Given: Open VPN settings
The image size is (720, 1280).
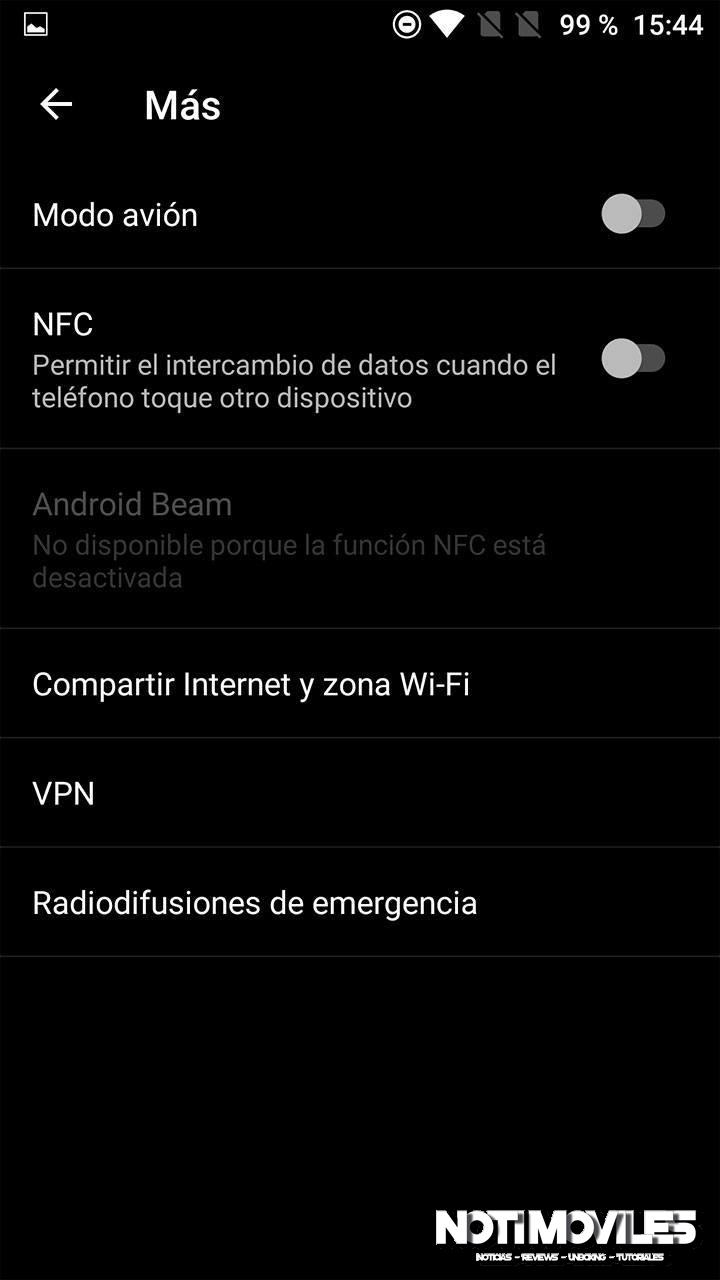Looking at the screenshot, I should pyautogui.click(x=64, y=794).
